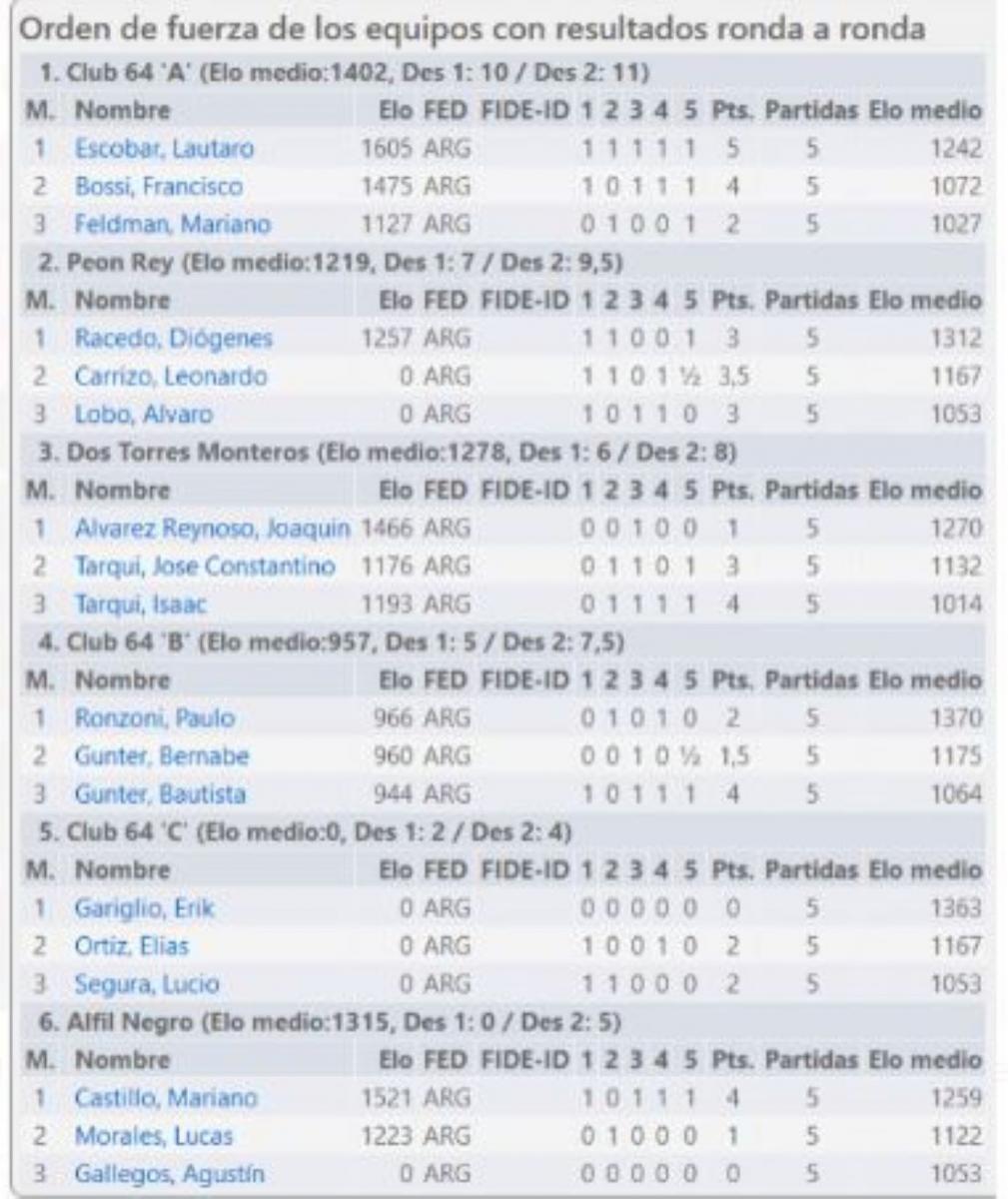The width and height of the screenshot is (1008, 1199).
Task: Select Gunter, Bernabe's name link
Action: pyautogui.click(x=161, y=756)
